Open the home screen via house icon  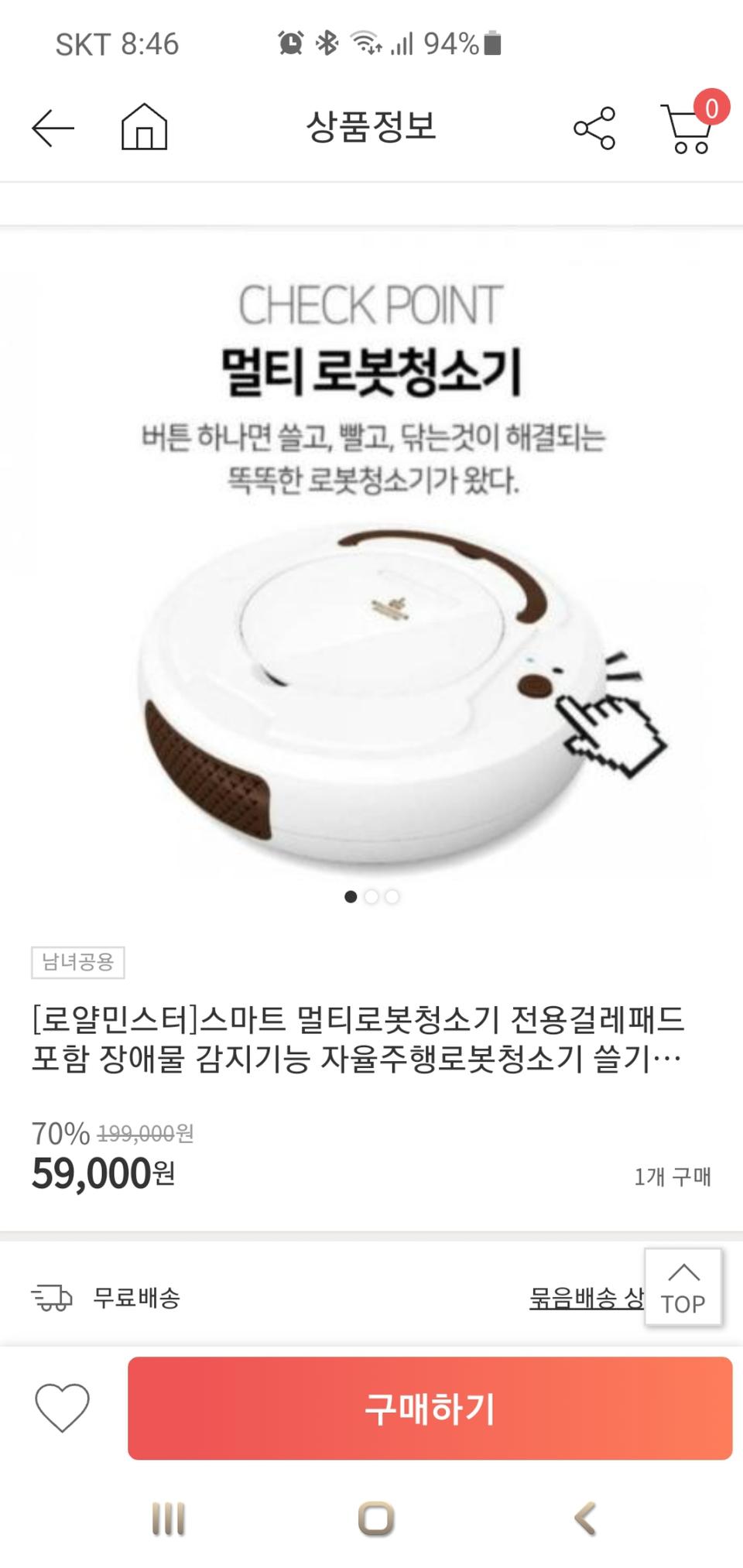pos(145,128)
